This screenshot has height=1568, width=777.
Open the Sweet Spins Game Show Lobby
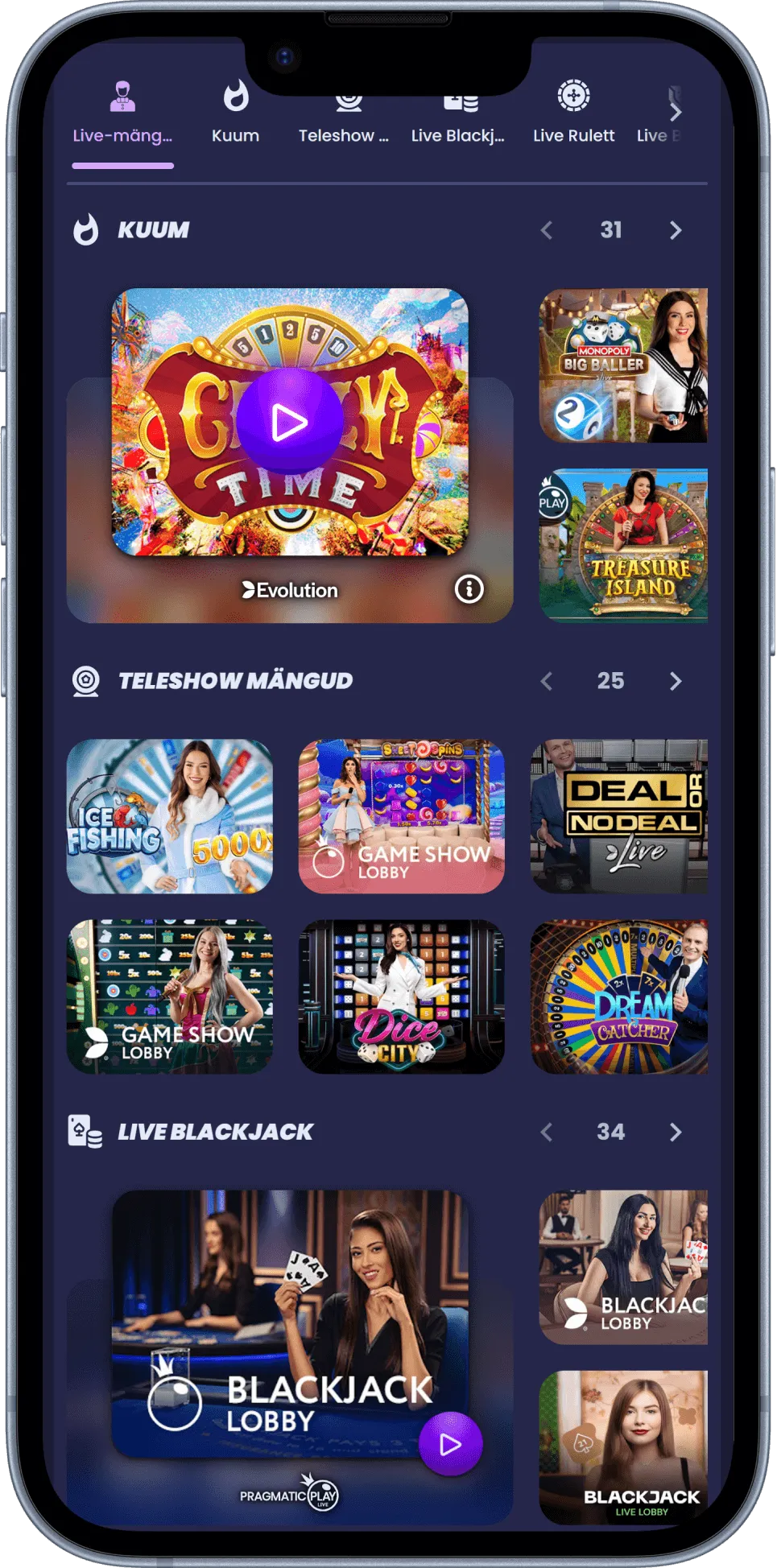tap(401, 816)
